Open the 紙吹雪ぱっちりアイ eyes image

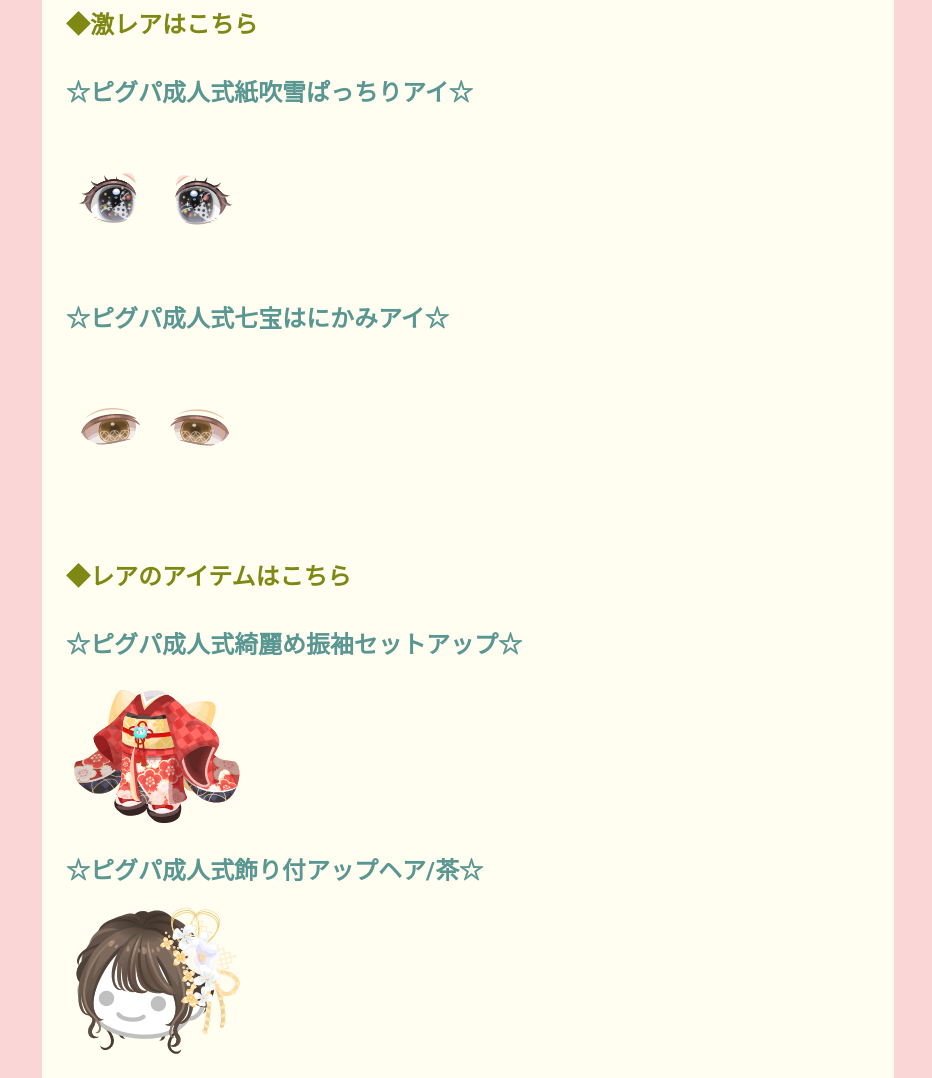(155, 200)
